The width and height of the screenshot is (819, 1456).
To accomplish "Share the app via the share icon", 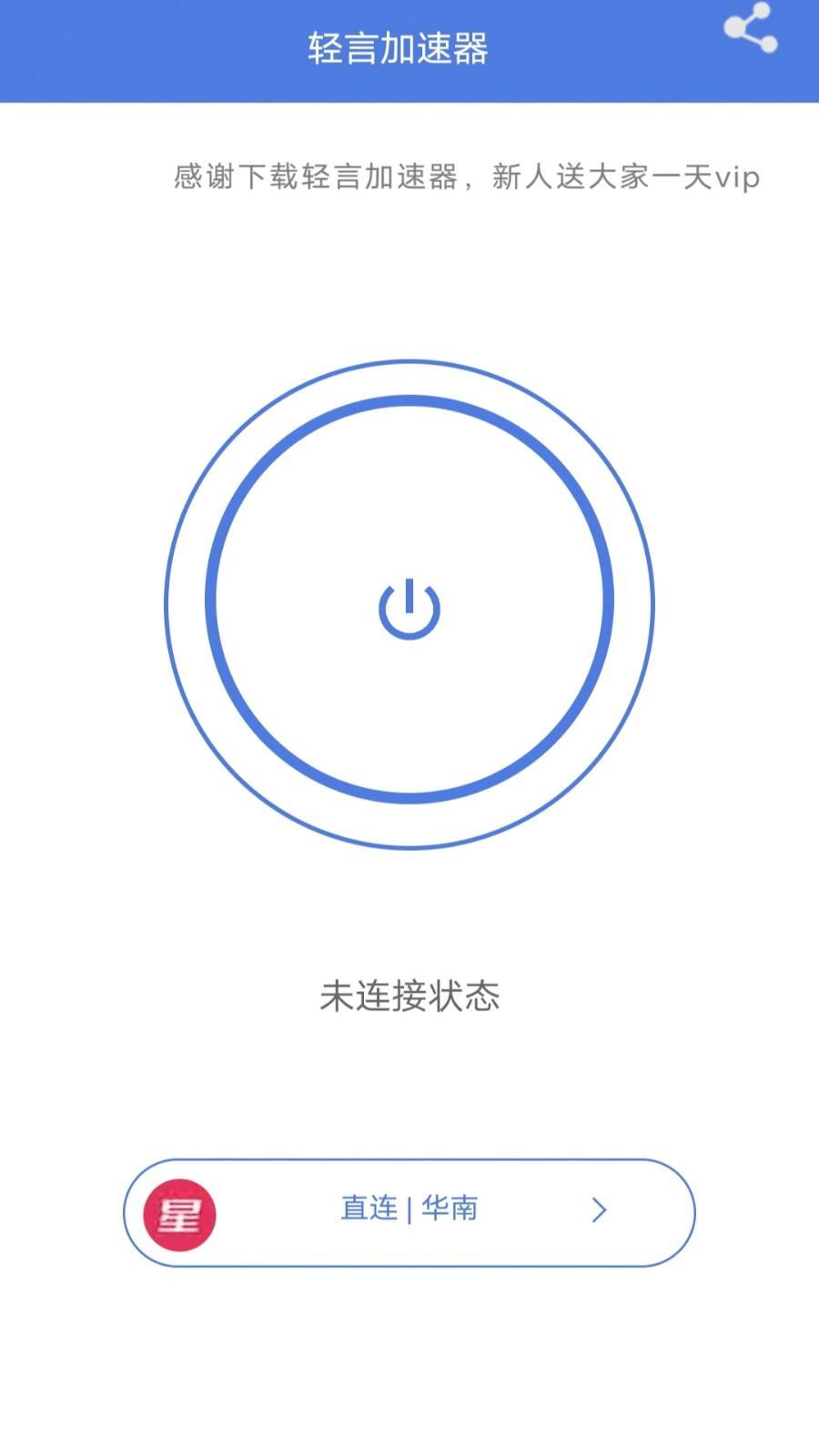I will [750, 28].
